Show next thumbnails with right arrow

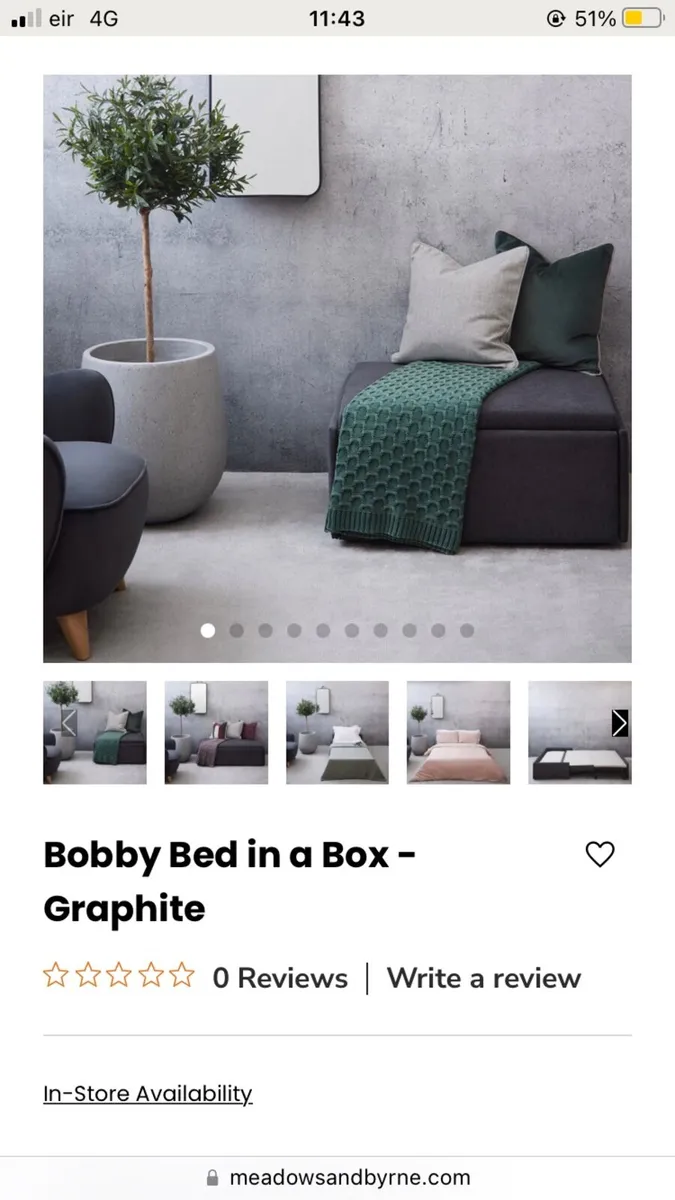point(619,722)
